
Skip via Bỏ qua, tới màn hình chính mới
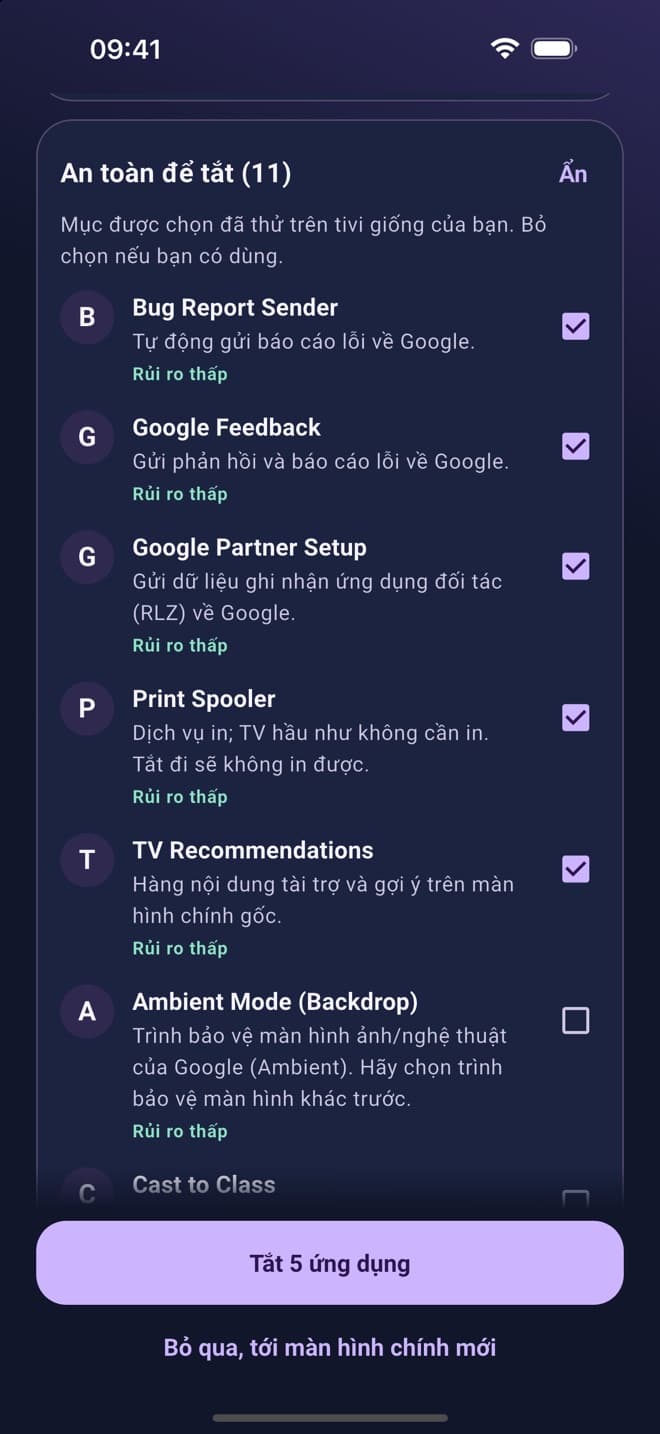(x=330, y=1347)
